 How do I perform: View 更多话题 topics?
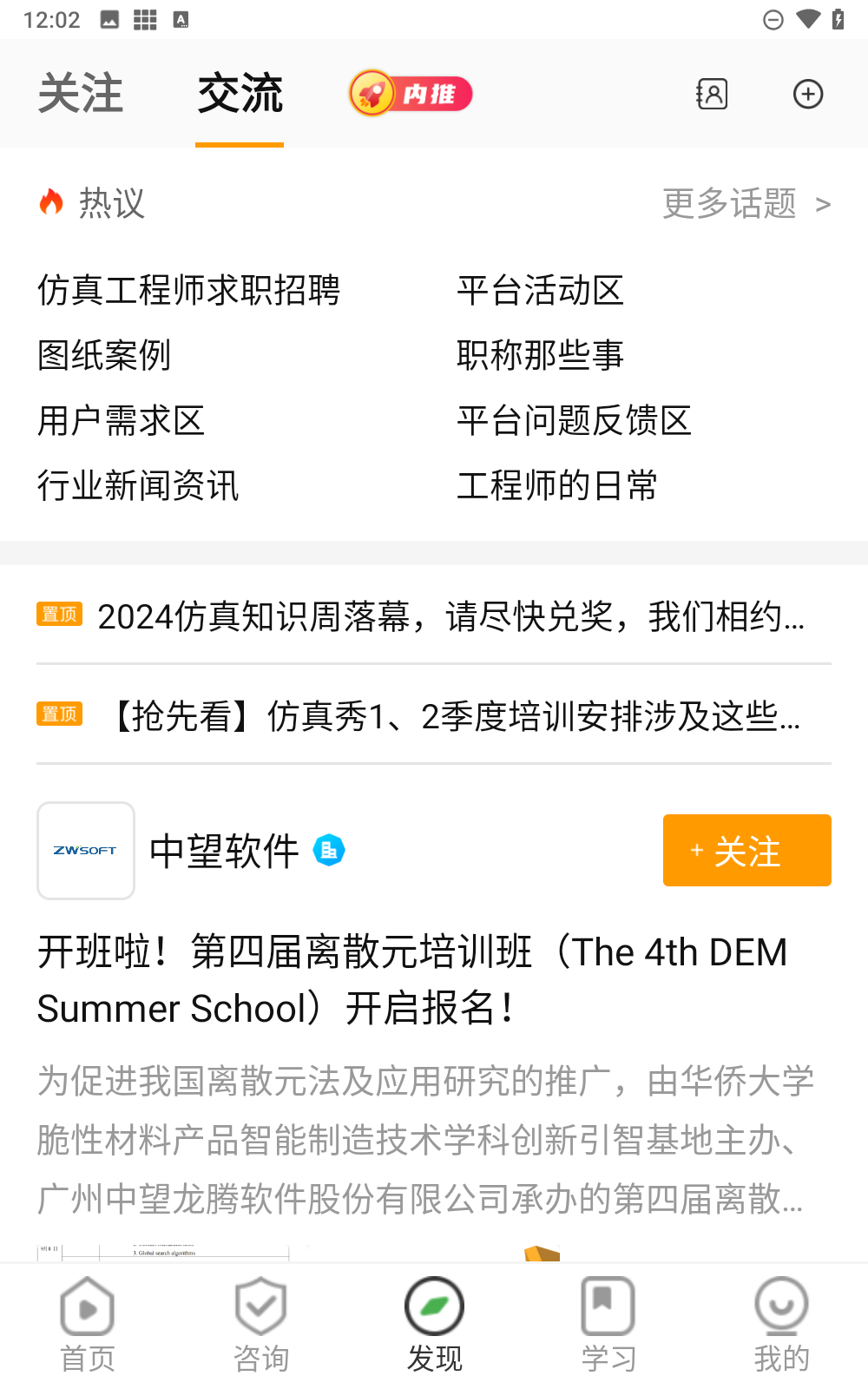746,204
